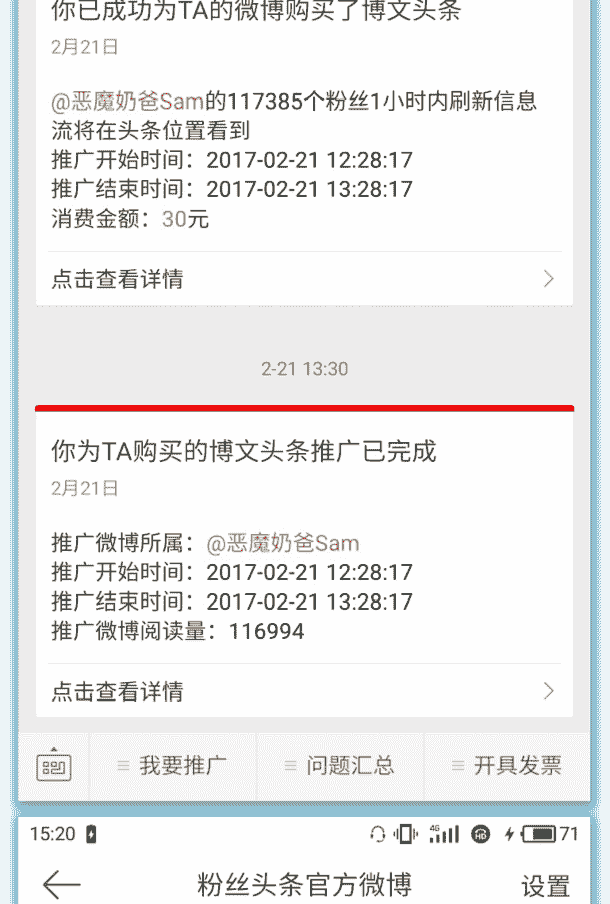610x904 pixels.
Task: Open the 我要推广 menu
Action: pyautogui.click(x=173, y=766)
